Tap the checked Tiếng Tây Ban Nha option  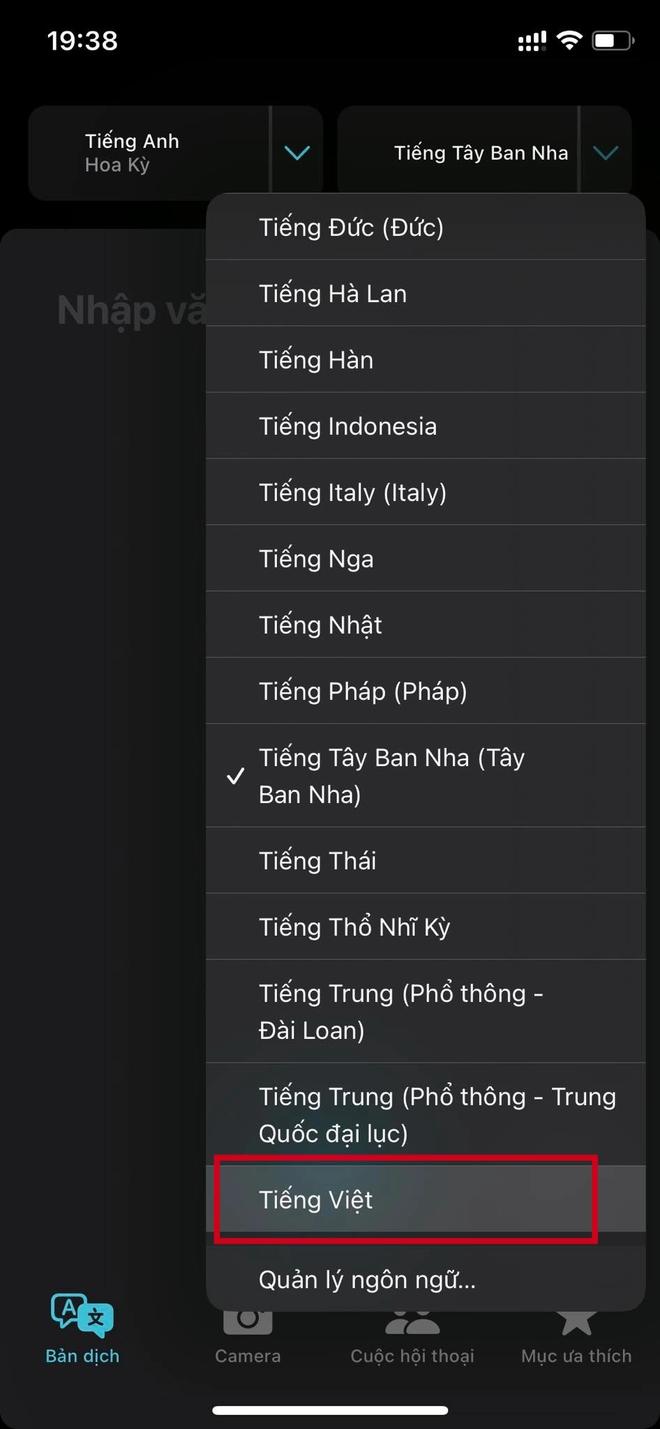coord(425,776)
